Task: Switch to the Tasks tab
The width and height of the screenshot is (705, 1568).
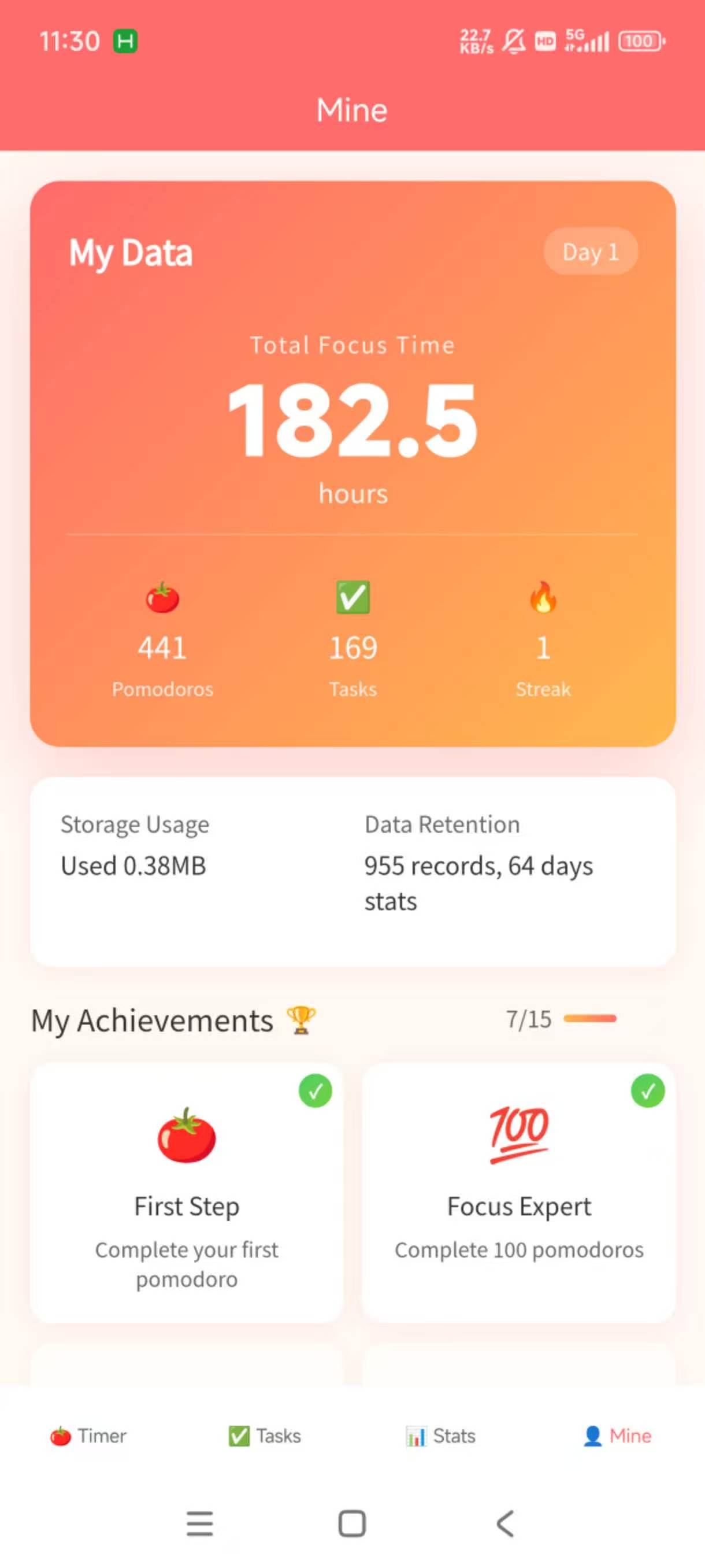Action: coord(264,1436)
